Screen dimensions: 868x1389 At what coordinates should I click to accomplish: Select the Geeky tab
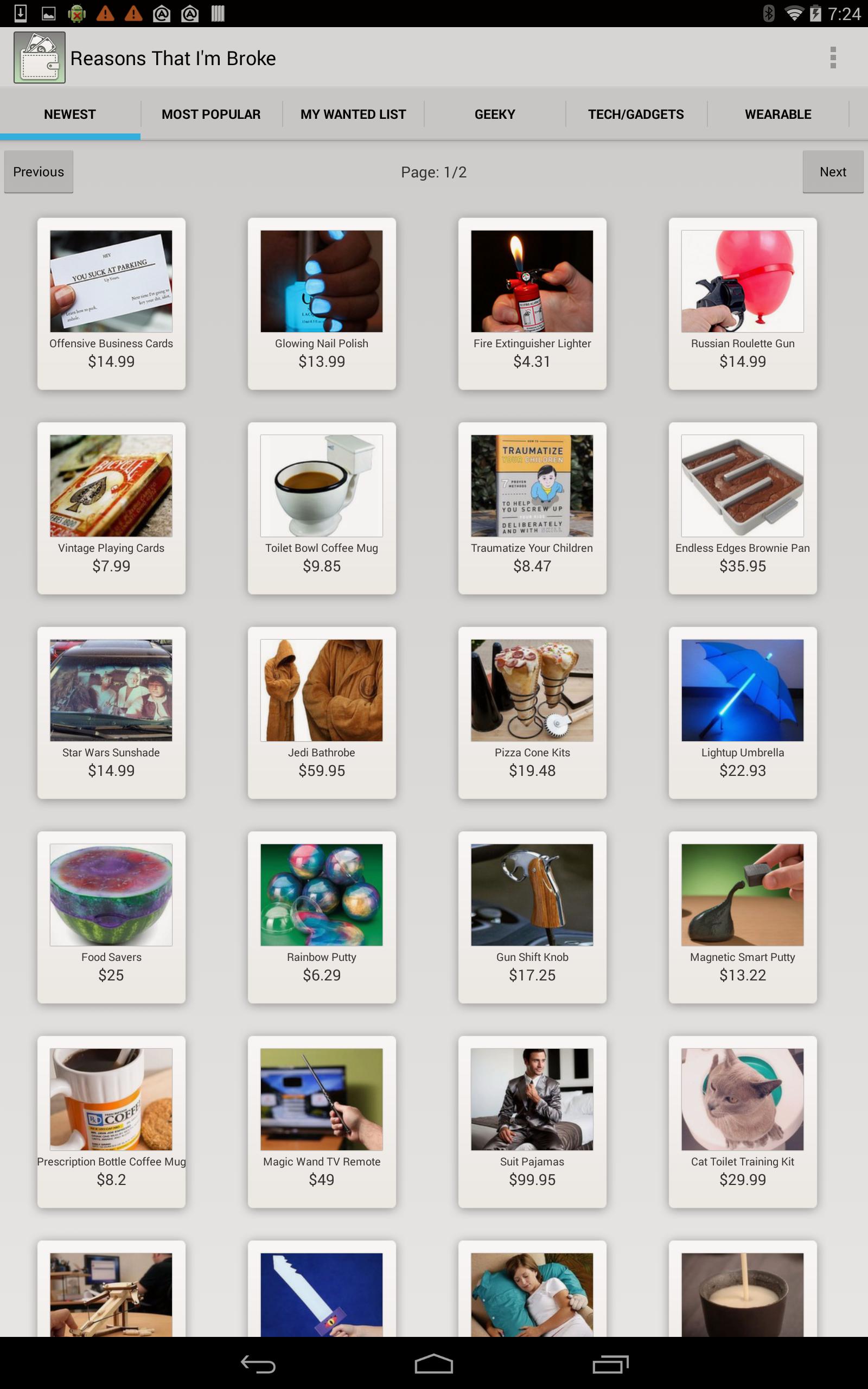tap(494, 114)
